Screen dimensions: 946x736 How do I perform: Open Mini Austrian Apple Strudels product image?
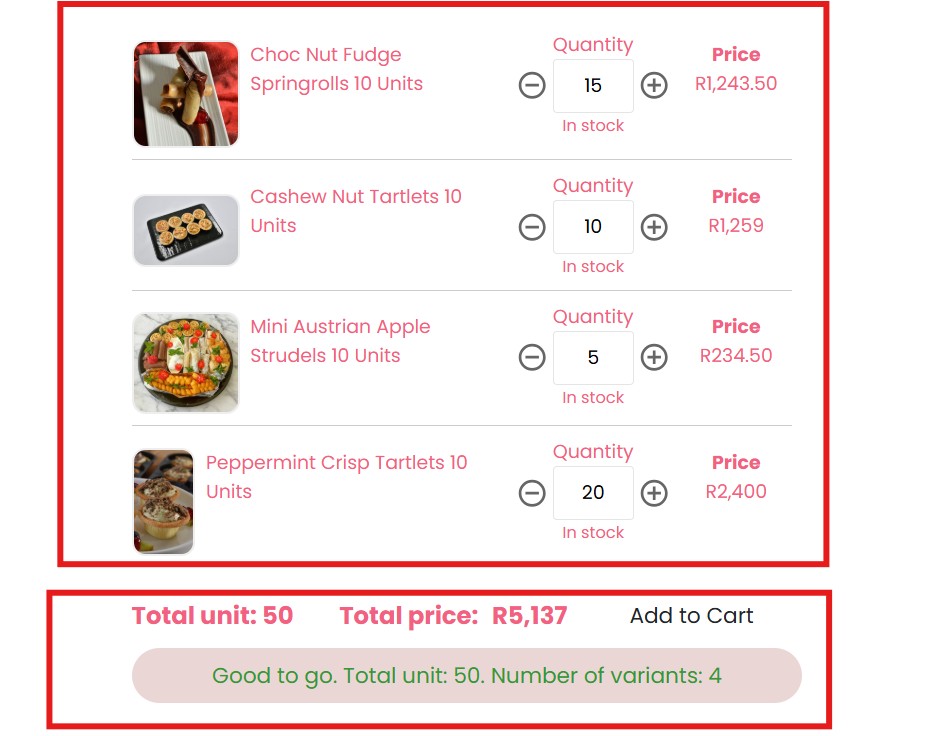[x=186, y=362]
